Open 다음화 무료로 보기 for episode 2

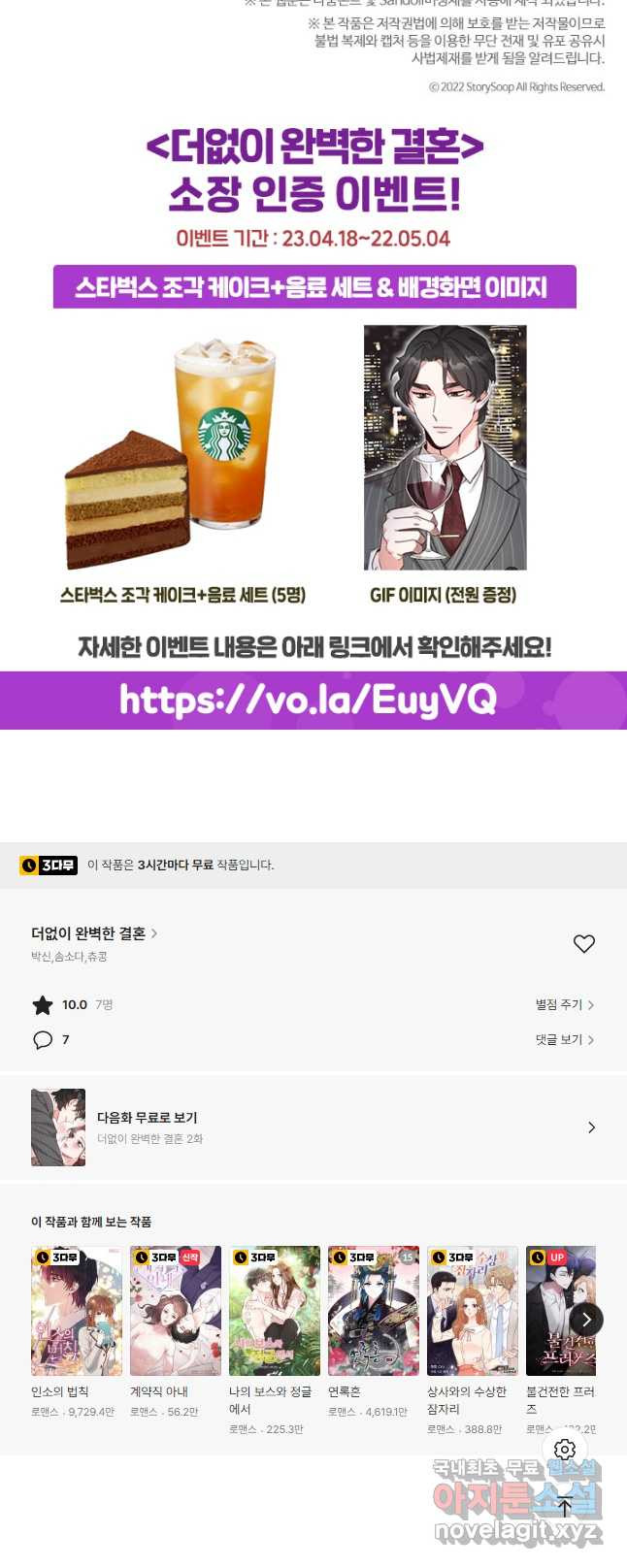(x=313, y=1127)
